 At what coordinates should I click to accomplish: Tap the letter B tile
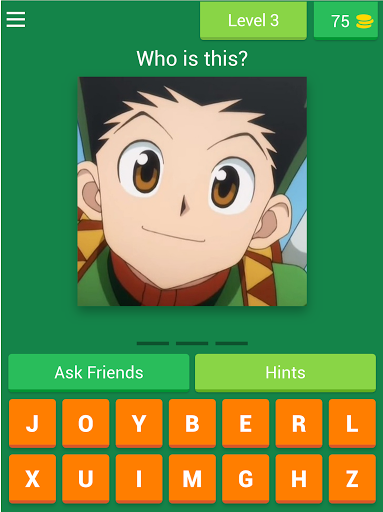coord(192,423)
